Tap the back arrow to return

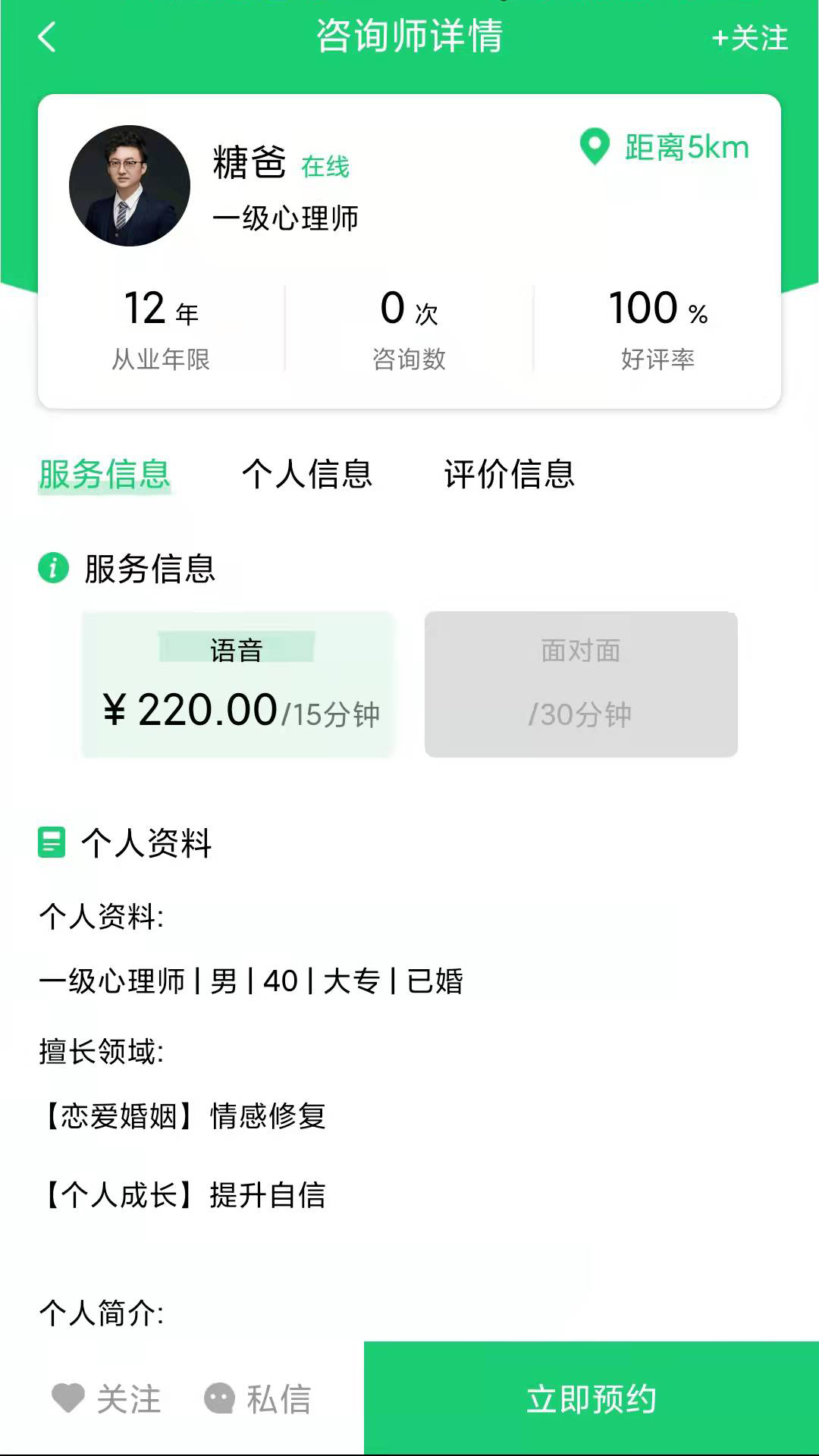click(x=47, y=38)
